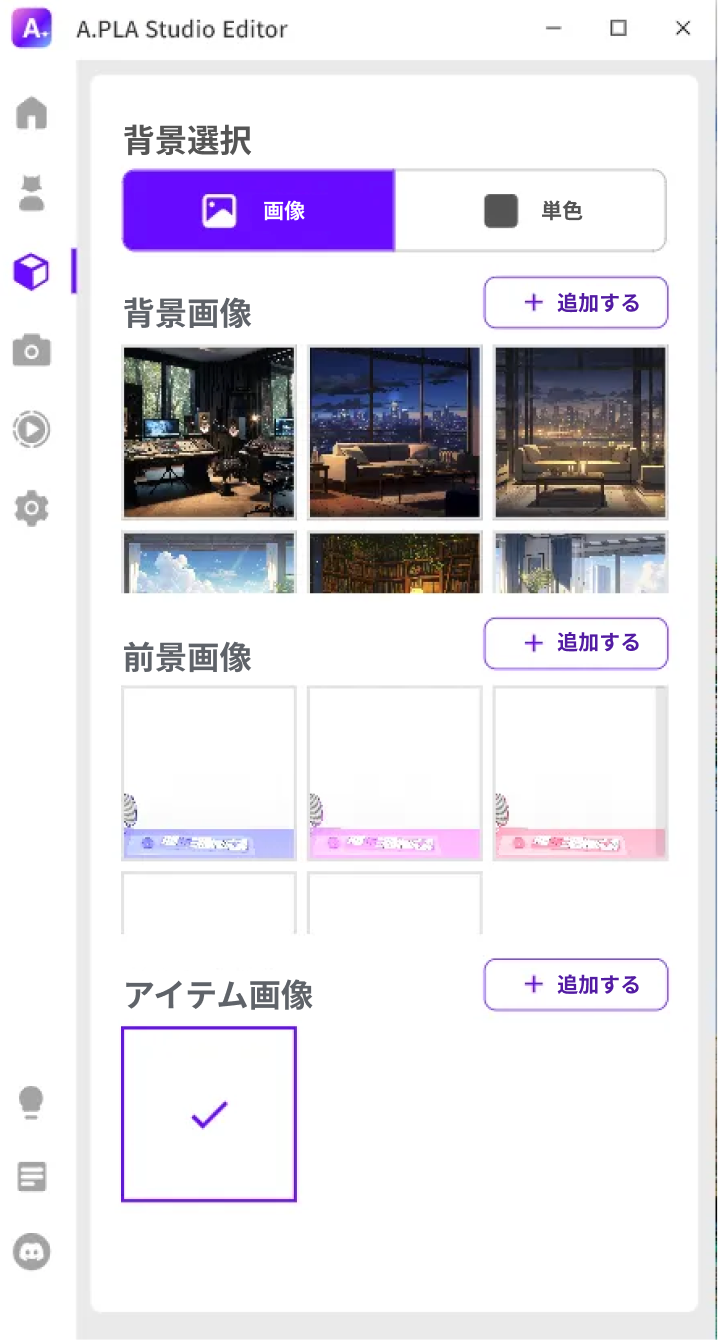Open the lightbulb tips icon
The image size is (722, 1340).
click(x=32, y=1103)
